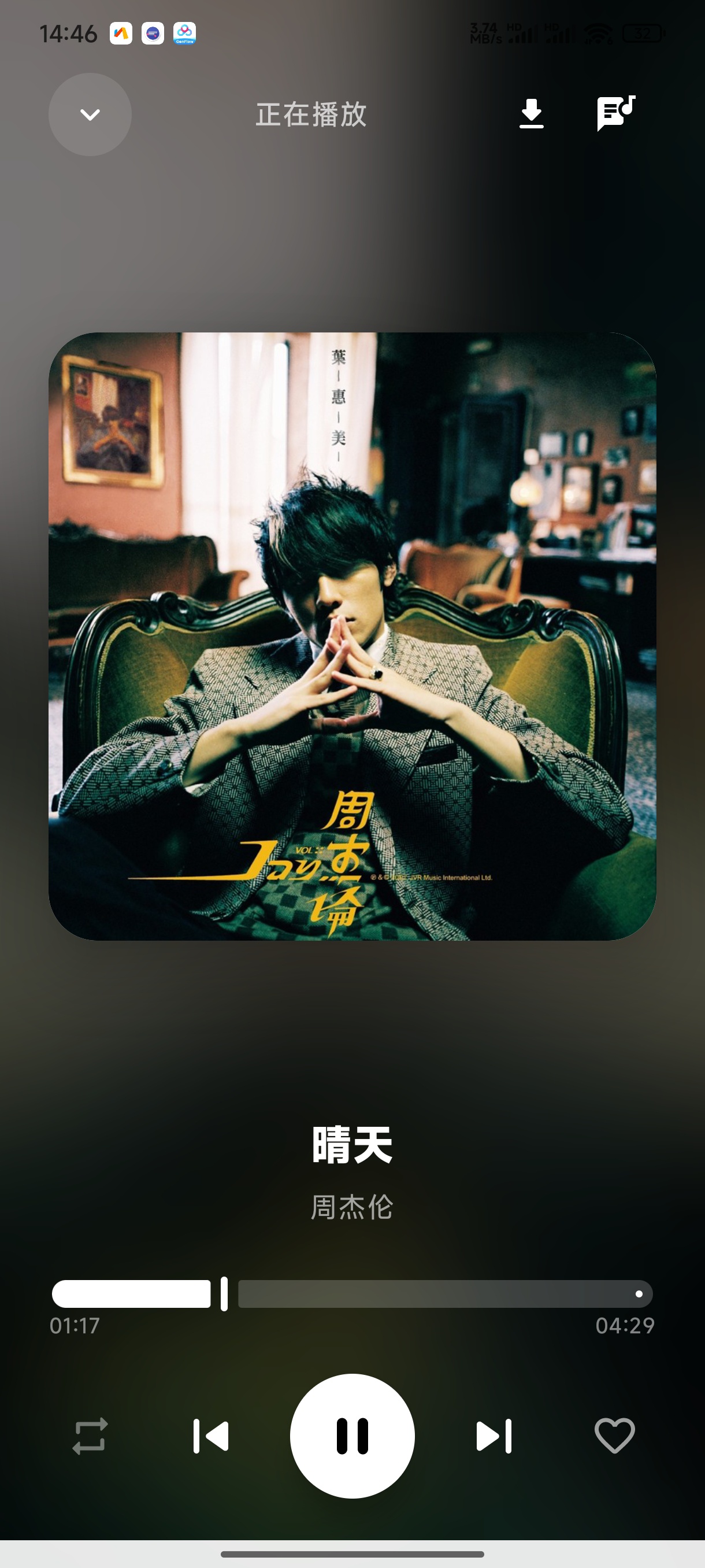Download the song 晴天
The image size is (705, 1568).
531,114
